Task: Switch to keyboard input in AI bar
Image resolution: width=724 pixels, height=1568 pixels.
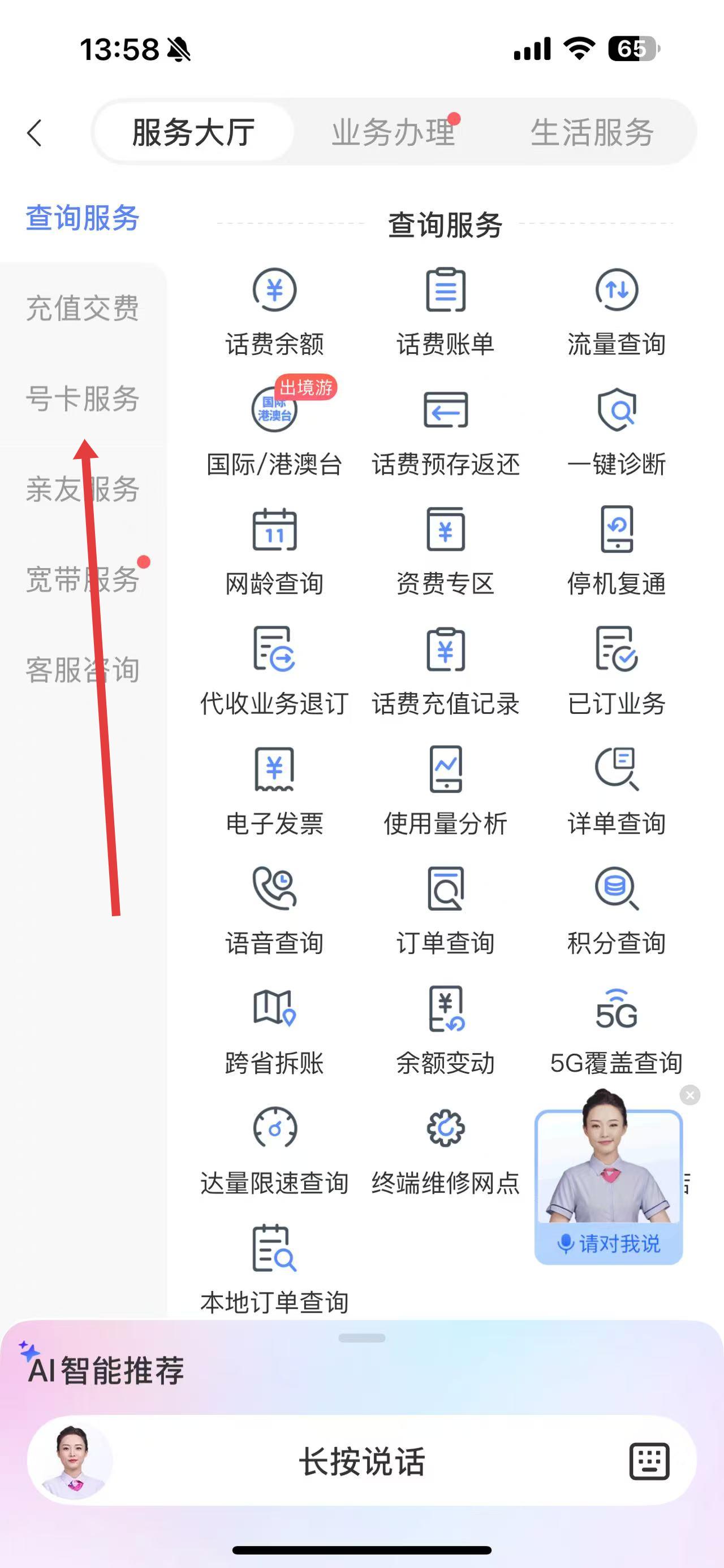Action: pos(649,1461)
